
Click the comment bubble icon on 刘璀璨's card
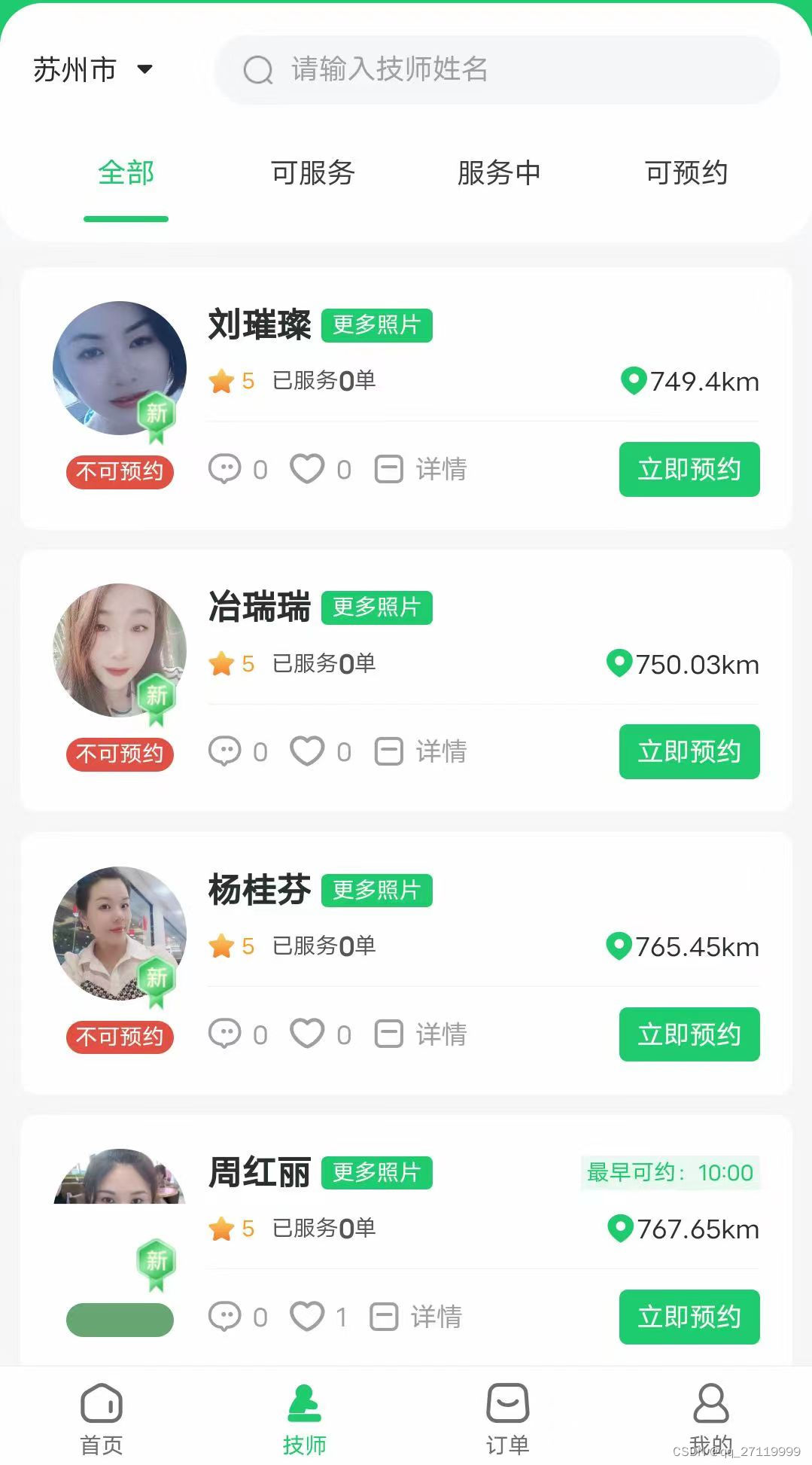point(225,468)
